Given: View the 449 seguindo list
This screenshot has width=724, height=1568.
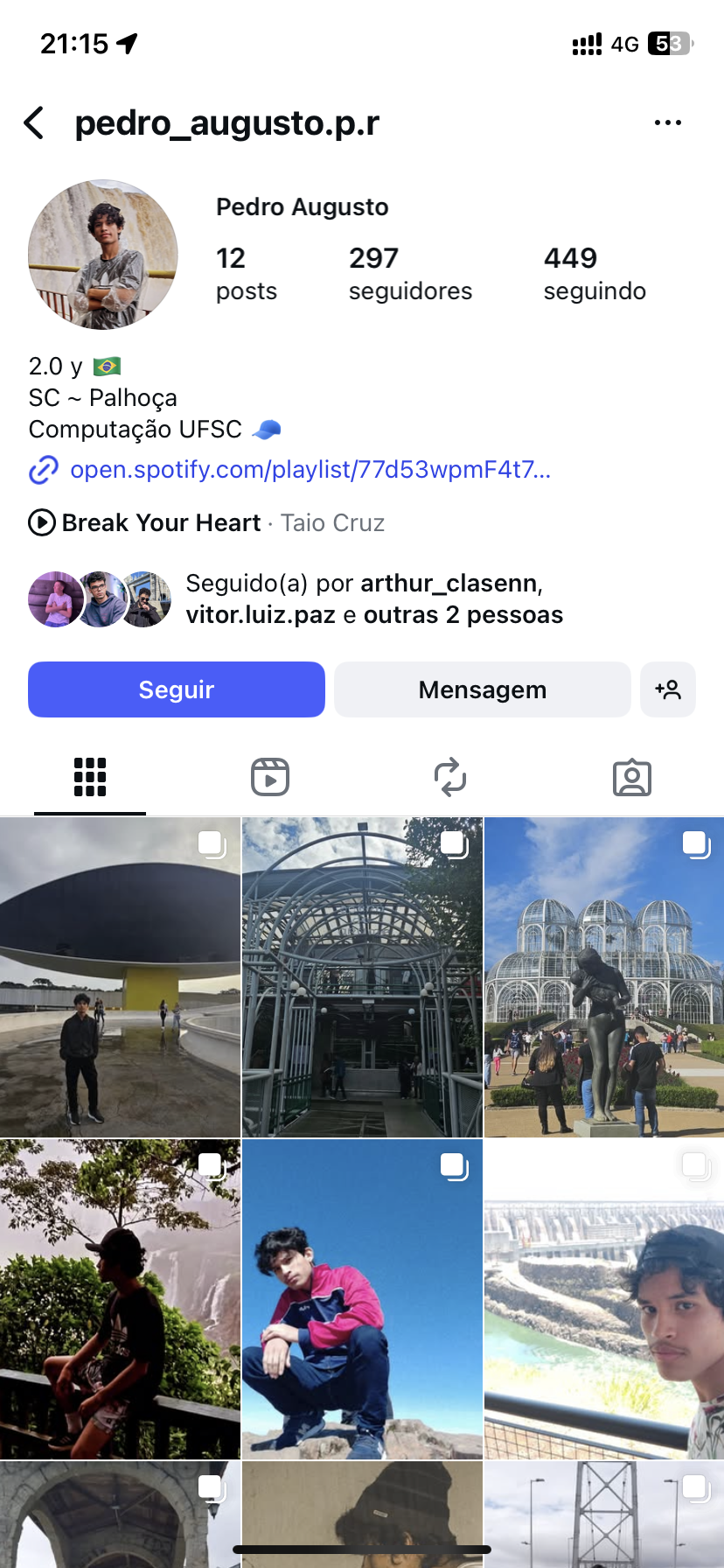Looking at the screenshot, I should [x=594, y=274].
